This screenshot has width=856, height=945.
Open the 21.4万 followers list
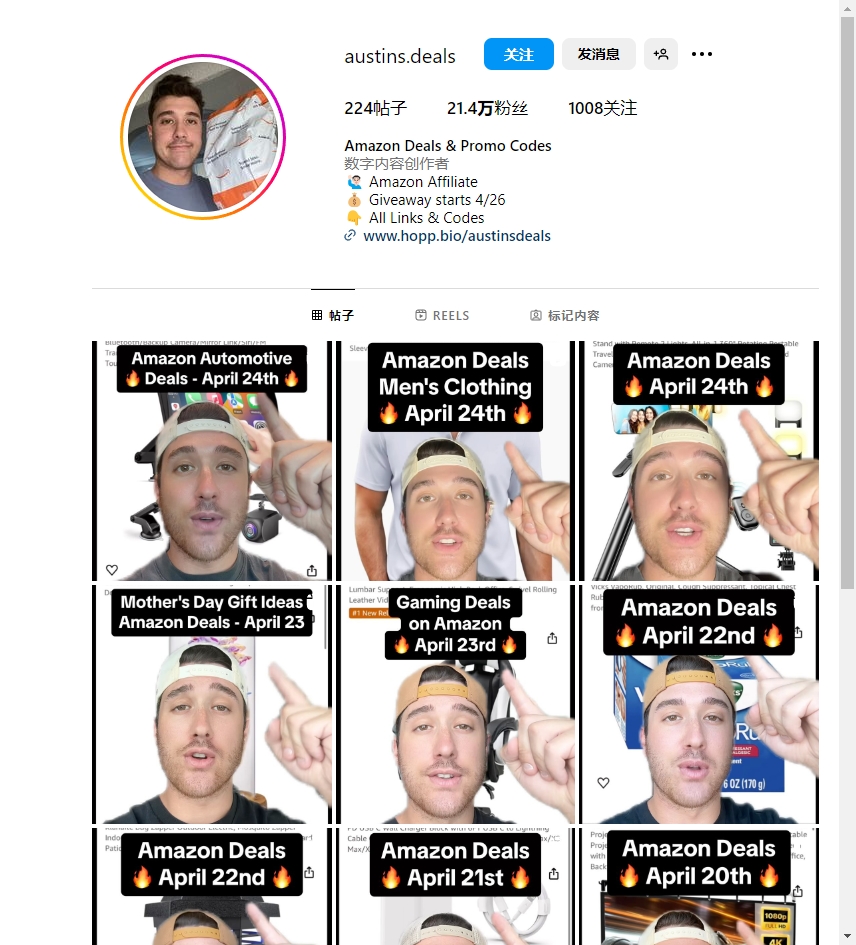[x=487, y=108]
